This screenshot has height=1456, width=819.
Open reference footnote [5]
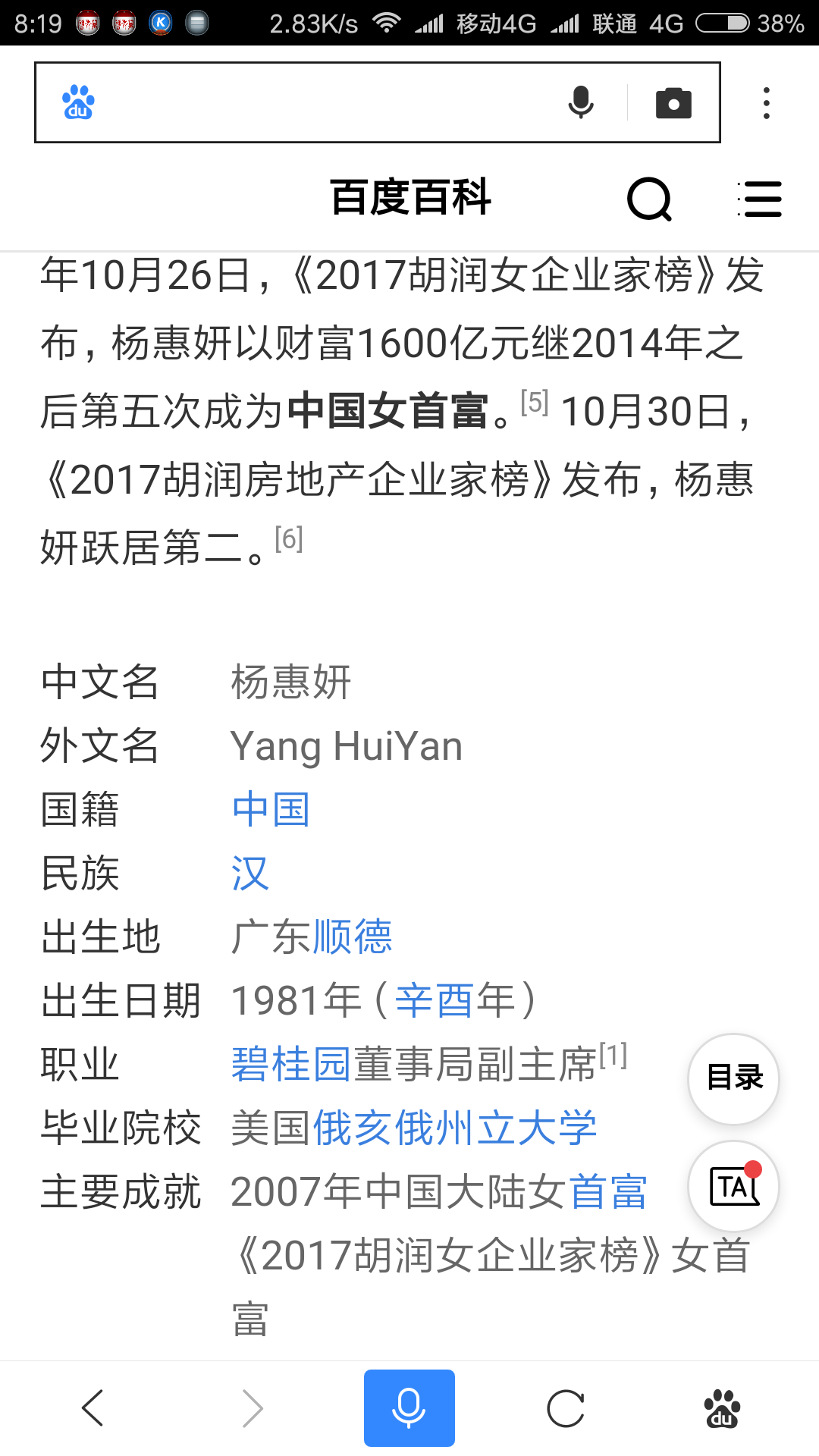click(x=535, y=402)
